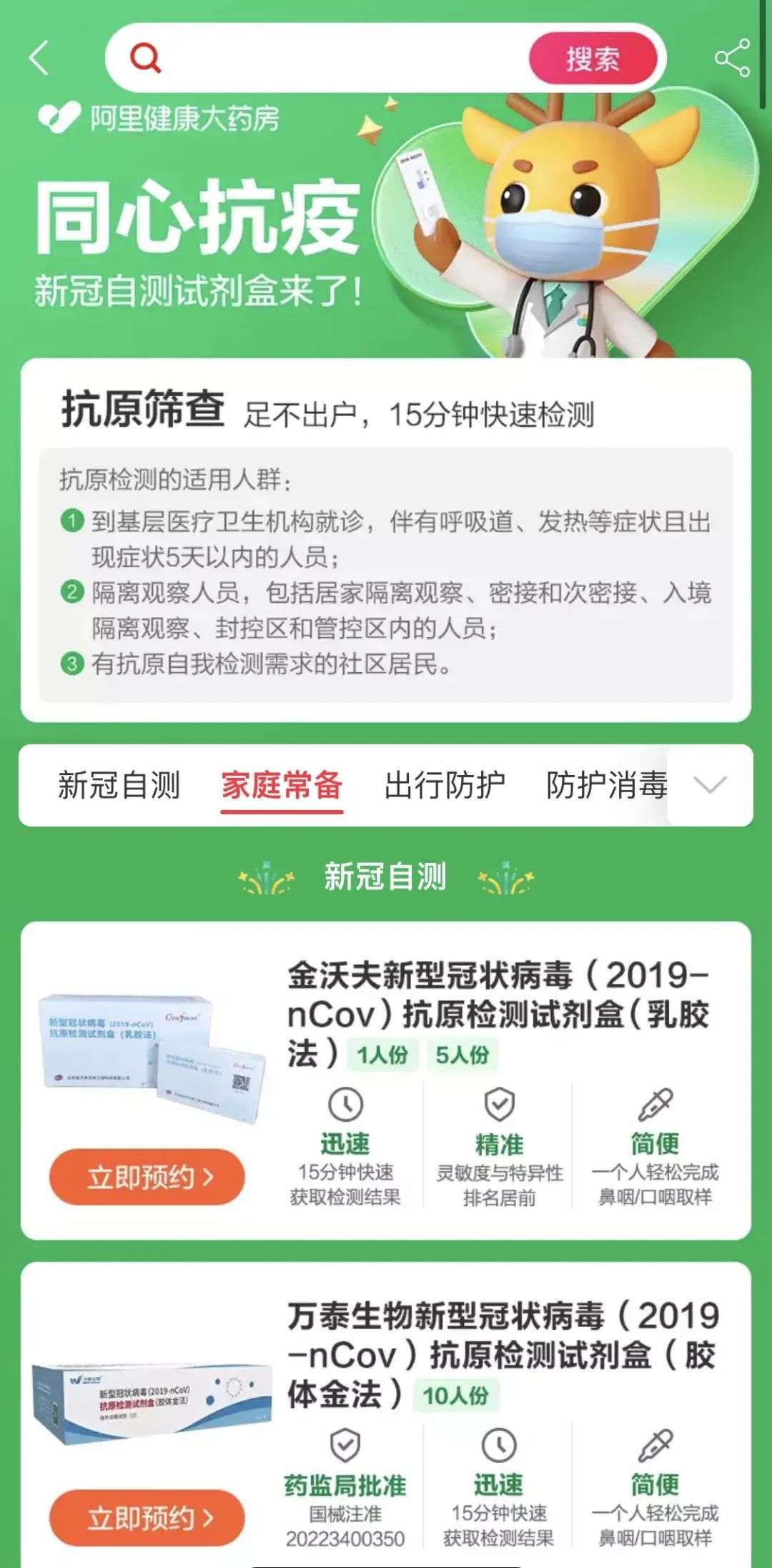This screenshot has height=1568, width=772.
Task: Tap the pink 搜索 button
Action: [593, 59]
